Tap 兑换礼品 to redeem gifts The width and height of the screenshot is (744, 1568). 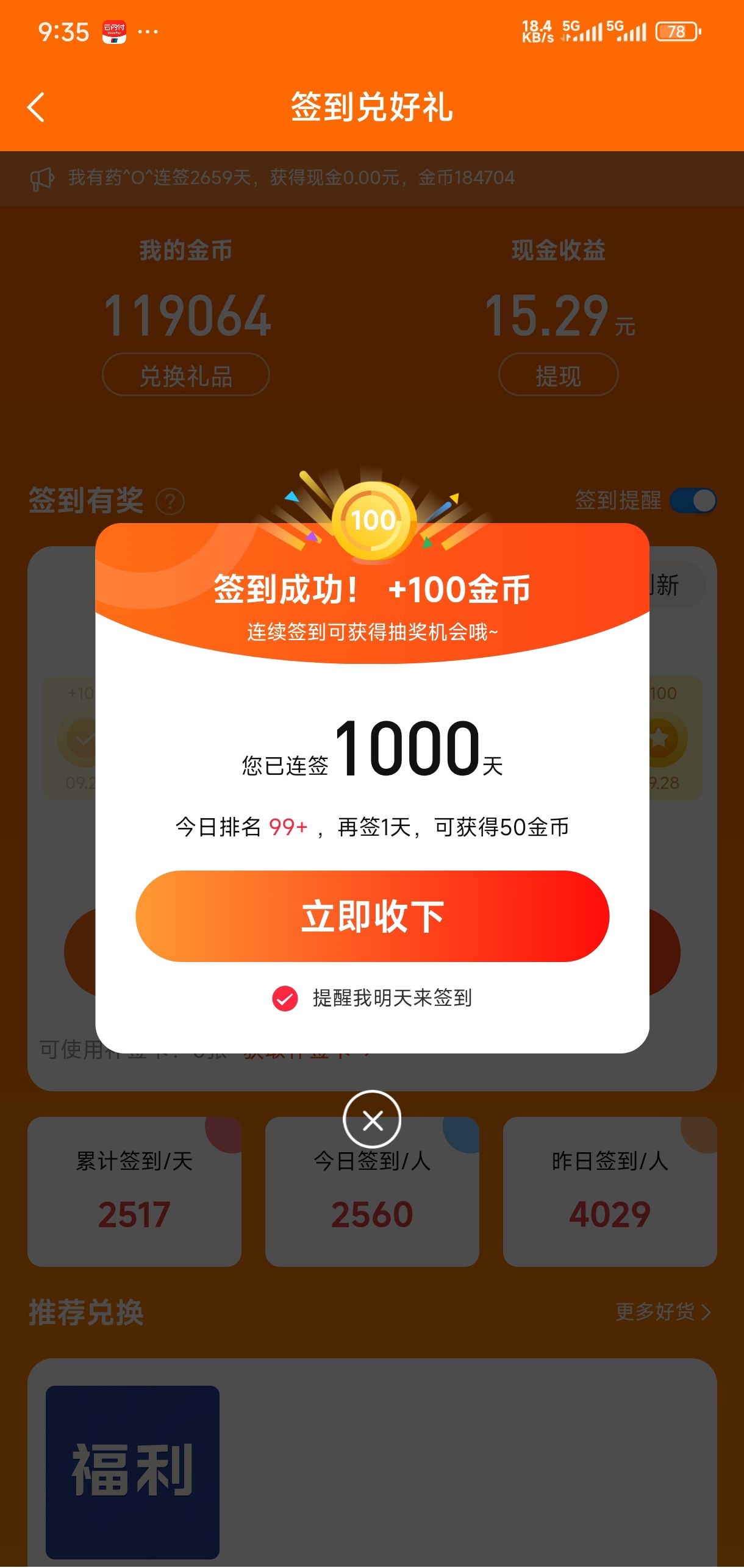coord(186,374)
